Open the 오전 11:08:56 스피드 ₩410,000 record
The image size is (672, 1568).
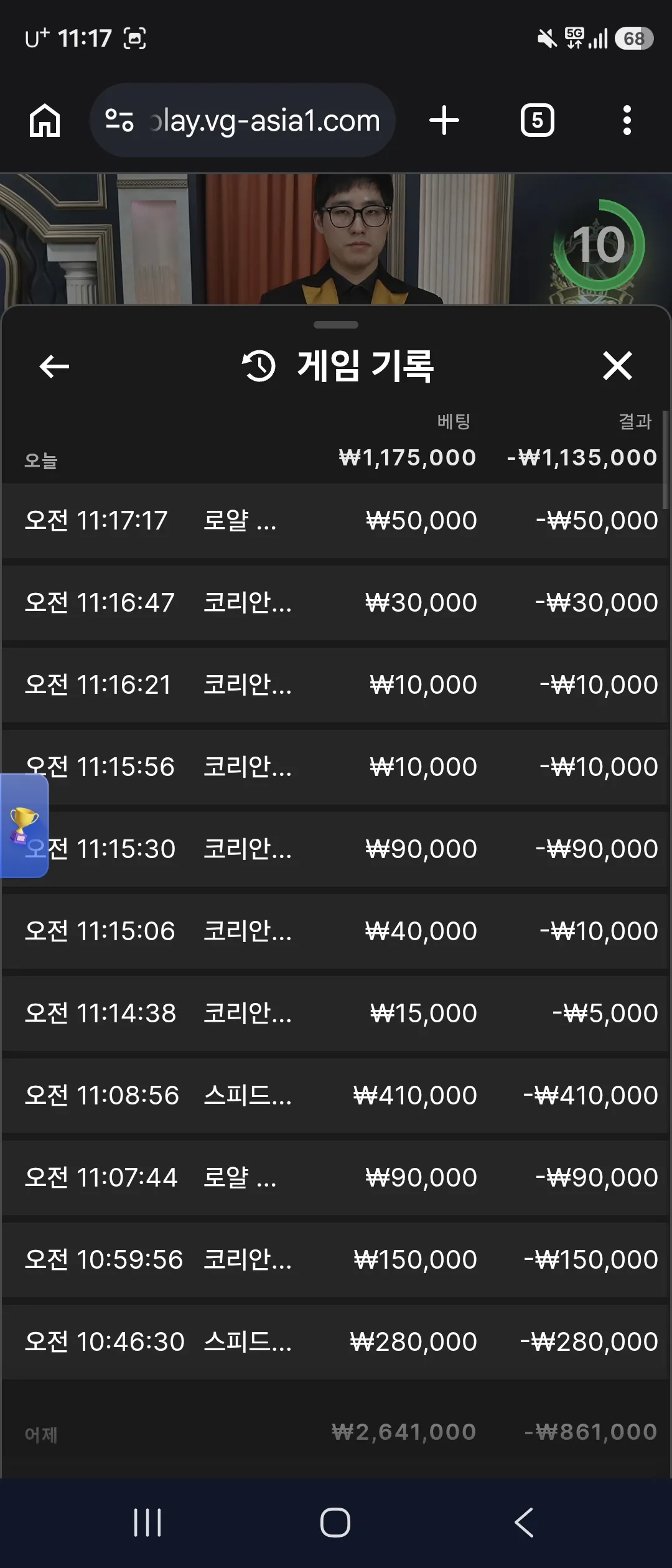pyautogui.click(x=335, y=1096)
